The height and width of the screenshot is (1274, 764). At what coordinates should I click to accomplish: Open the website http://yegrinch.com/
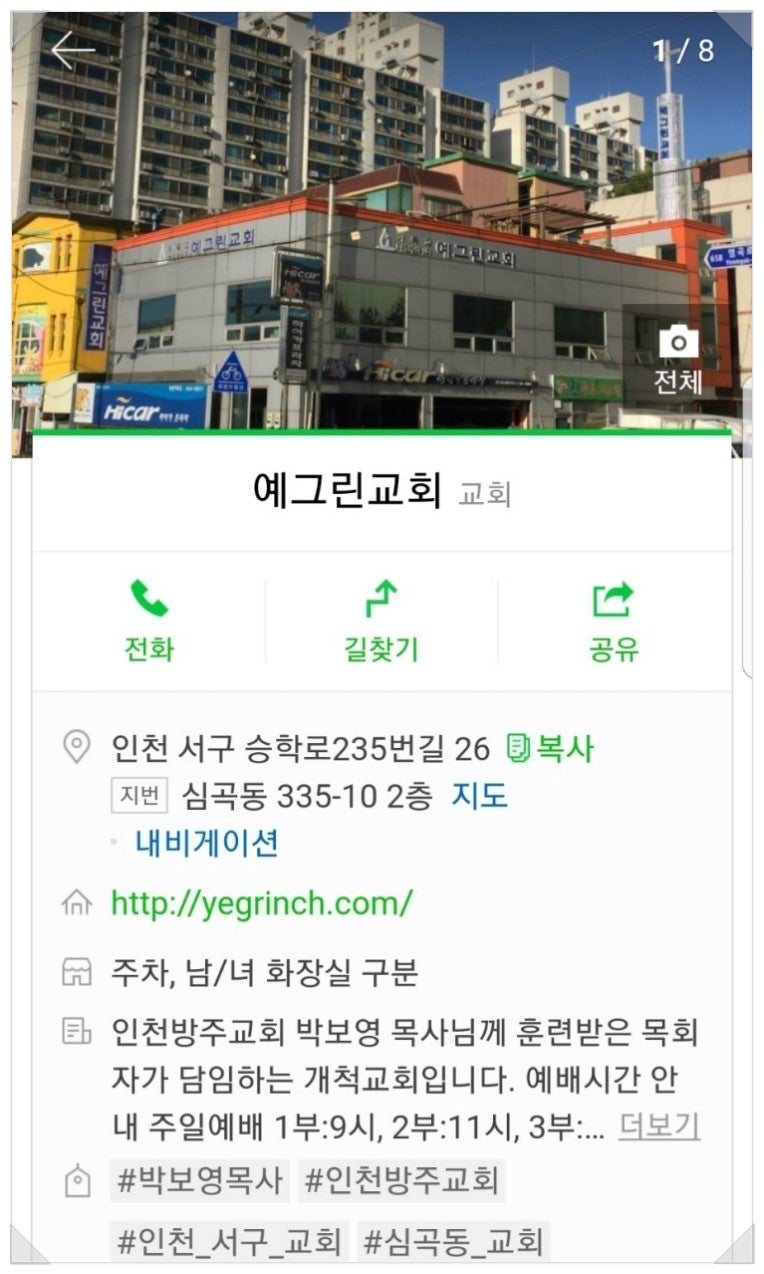[261, 903]
